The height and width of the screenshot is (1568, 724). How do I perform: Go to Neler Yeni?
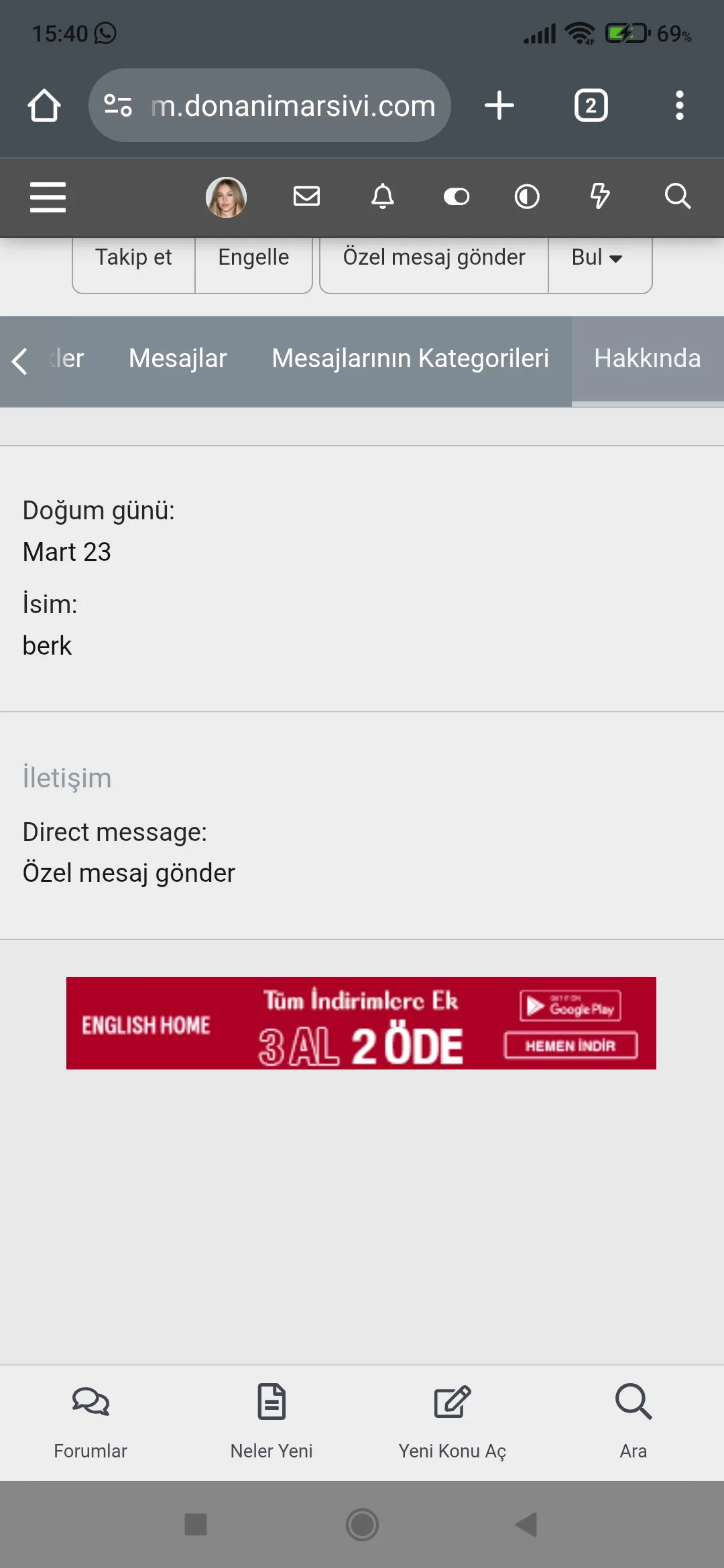271,1421
